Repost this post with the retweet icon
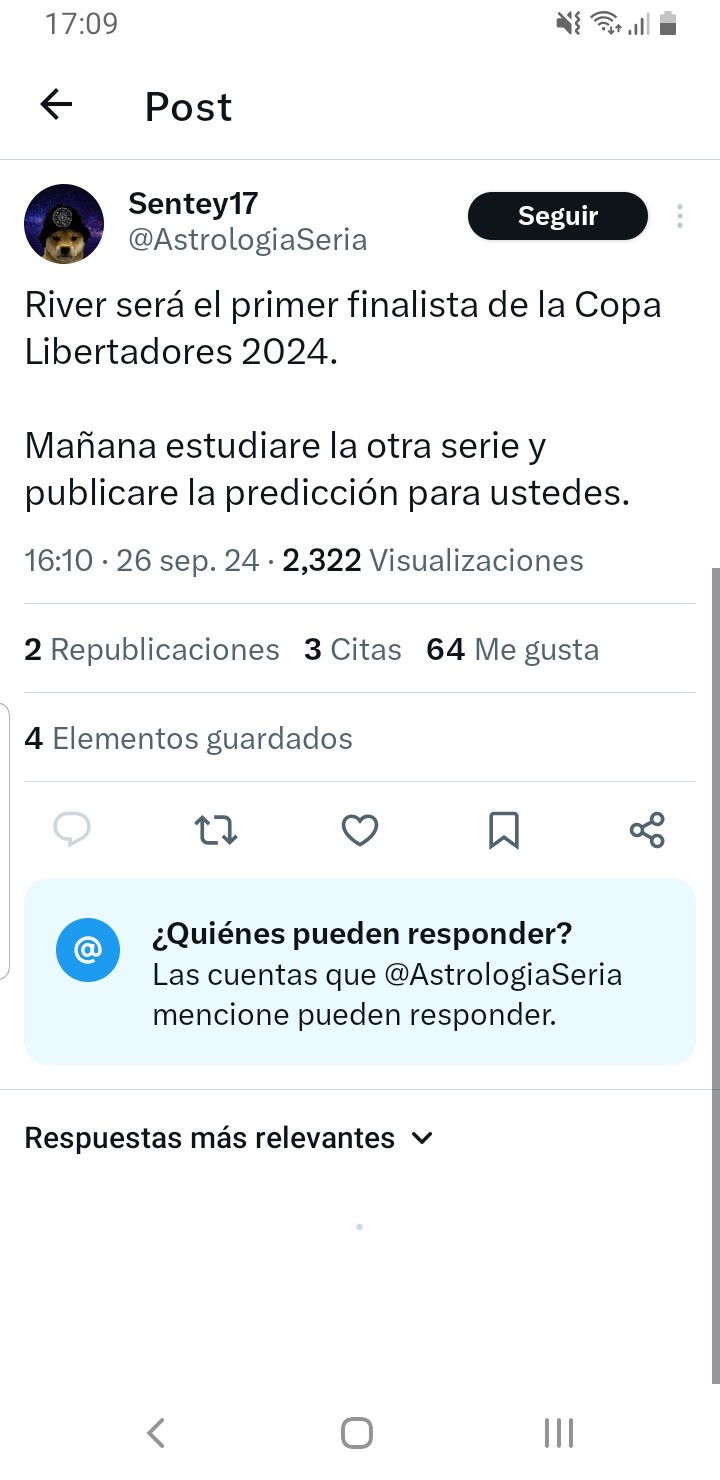This screenshot has height=1480, width=720. pos(215,830)
